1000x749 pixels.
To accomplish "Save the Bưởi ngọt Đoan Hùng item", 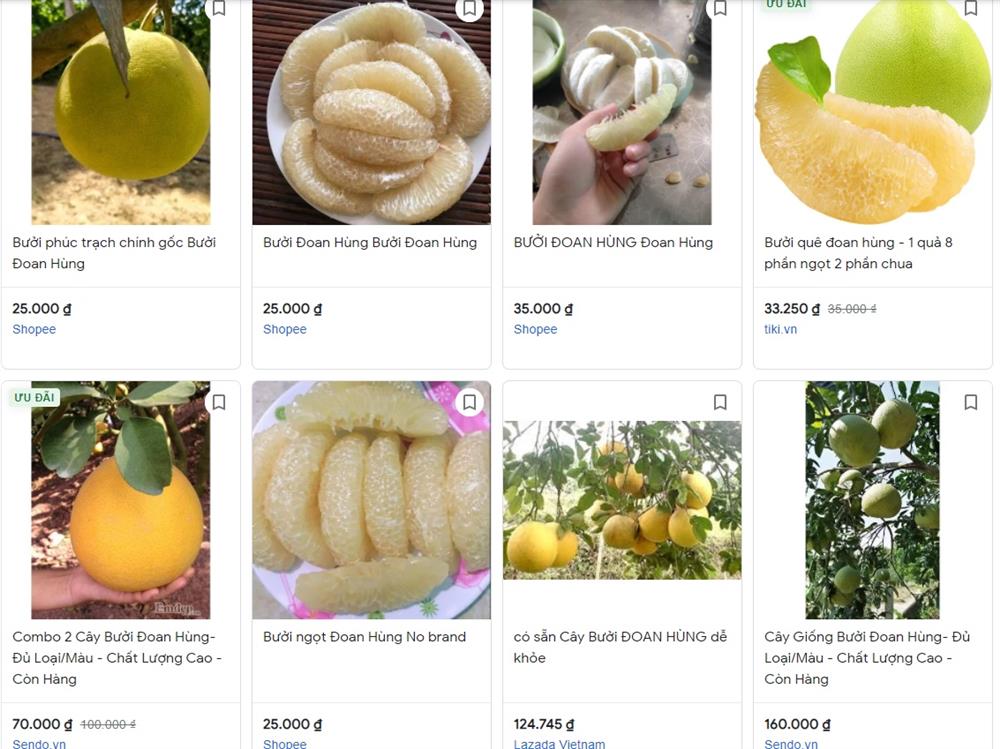I will click(469, 402).
